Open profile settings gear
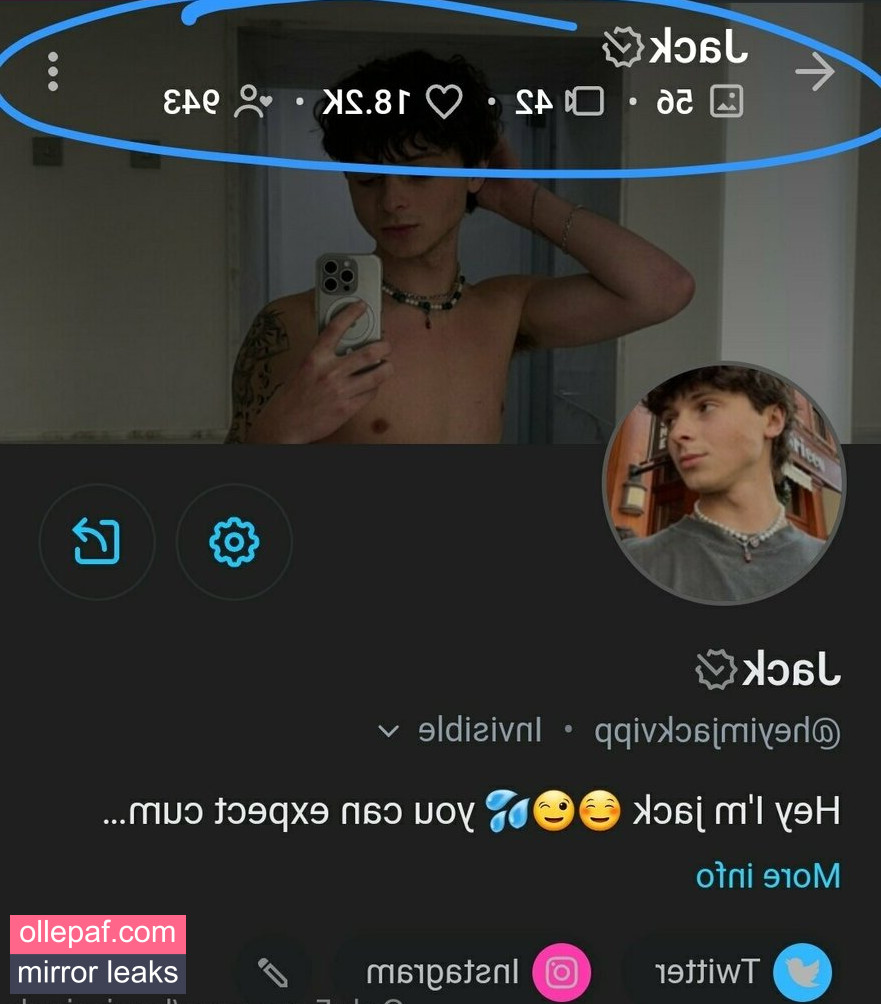This screenshot has height=1004, width=881. point(234,541)
